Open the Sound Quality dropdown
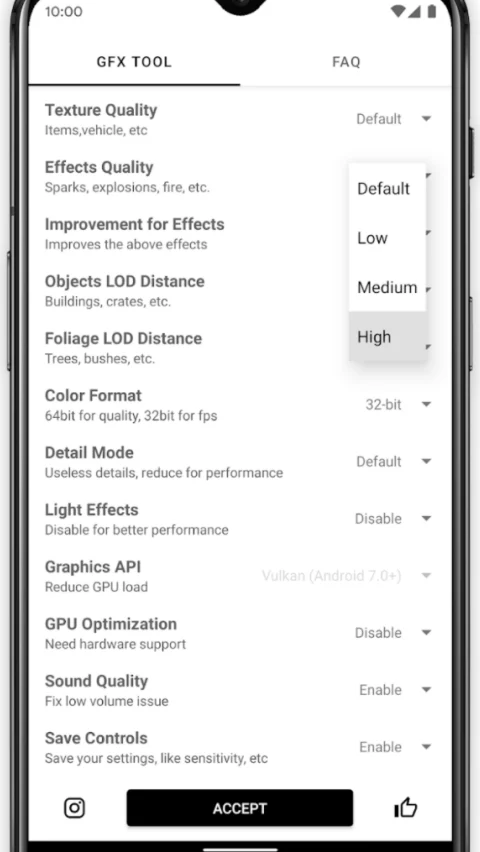480x852 pixels. point(395,690)
